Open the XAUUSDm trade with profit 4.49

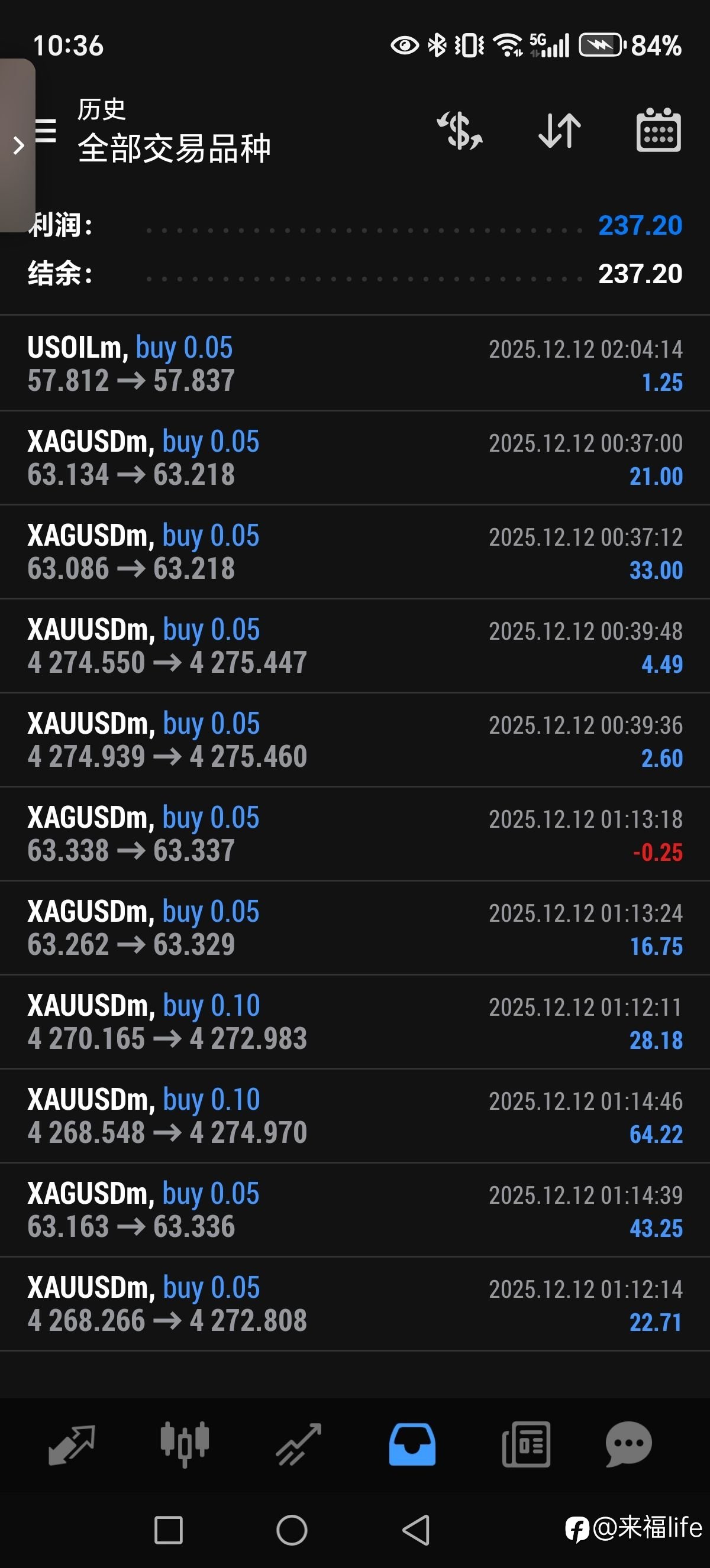[355, 646]
